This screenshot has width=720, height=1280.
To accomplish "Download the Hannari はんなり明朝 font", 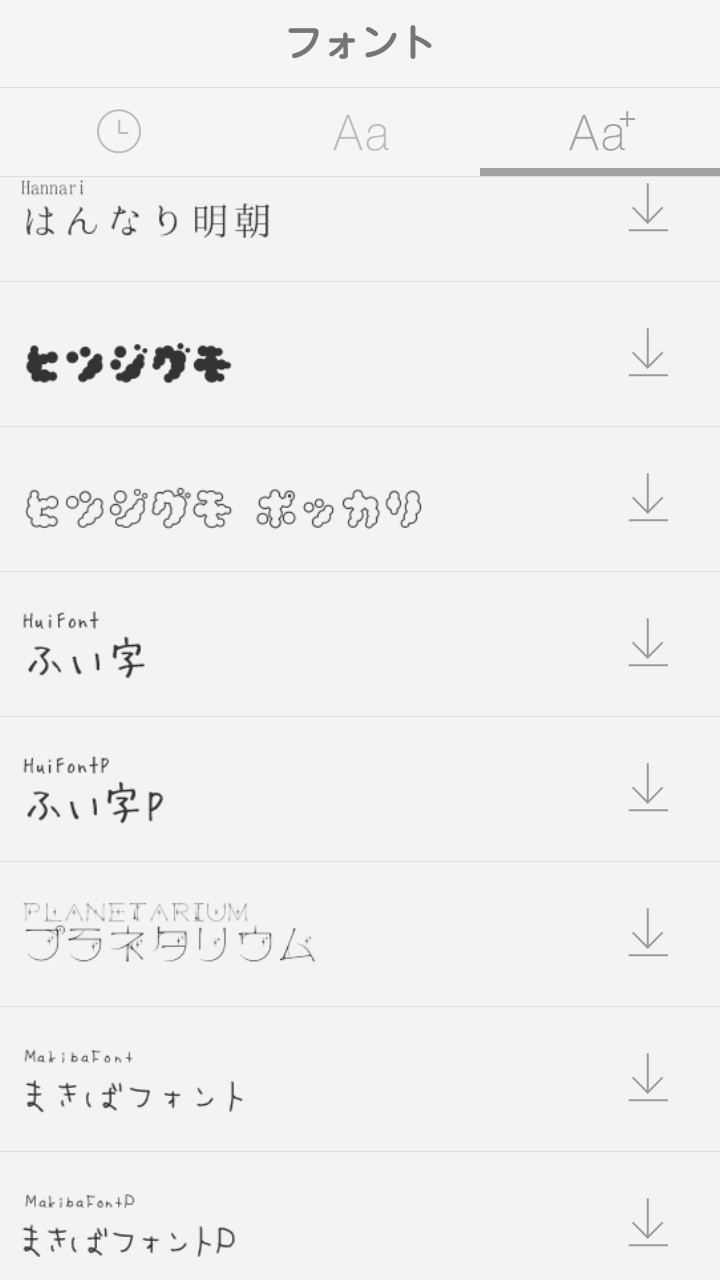I will click(648, 208).
